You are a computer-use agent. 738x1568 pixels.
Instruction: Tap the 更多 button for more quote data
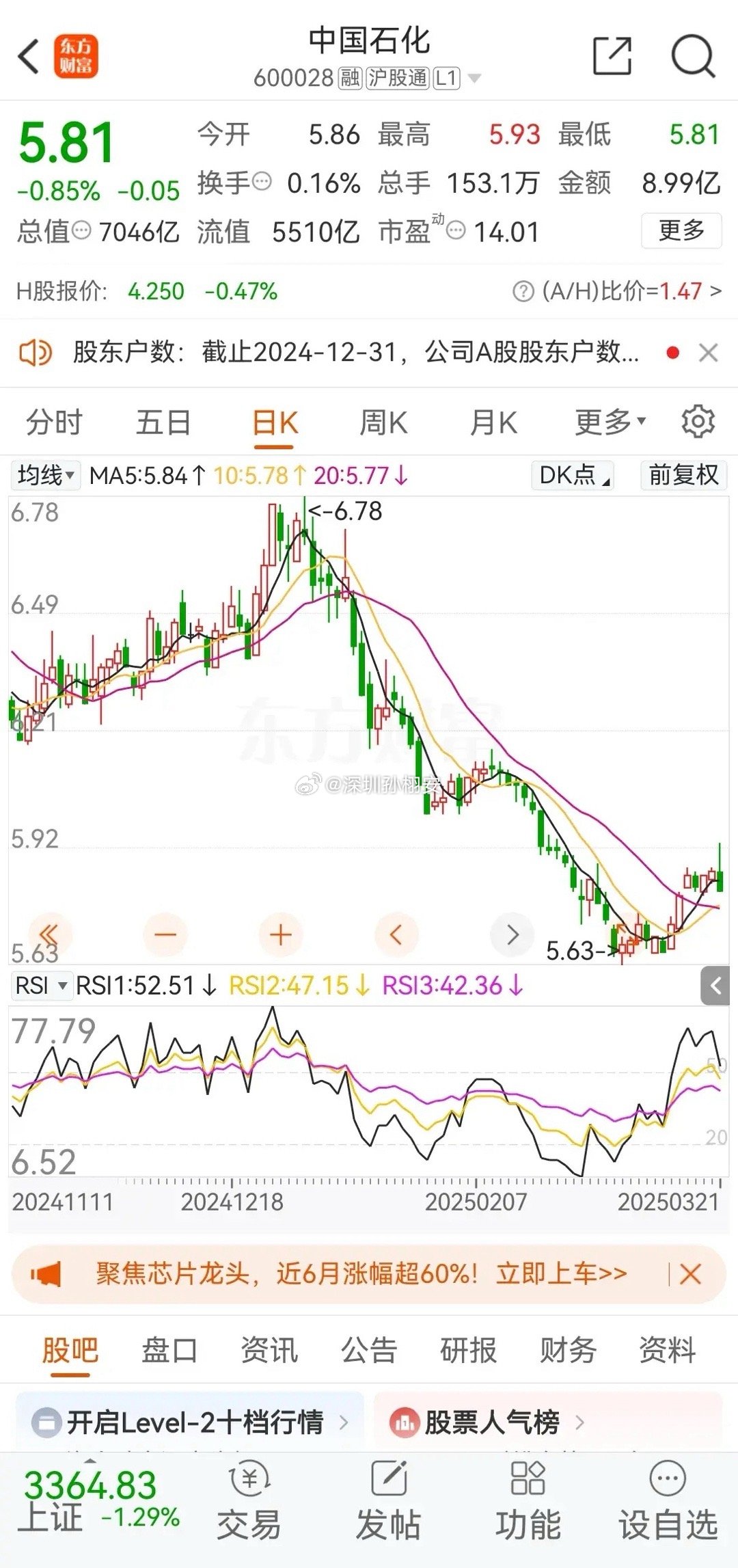click(x=681, y=231)
